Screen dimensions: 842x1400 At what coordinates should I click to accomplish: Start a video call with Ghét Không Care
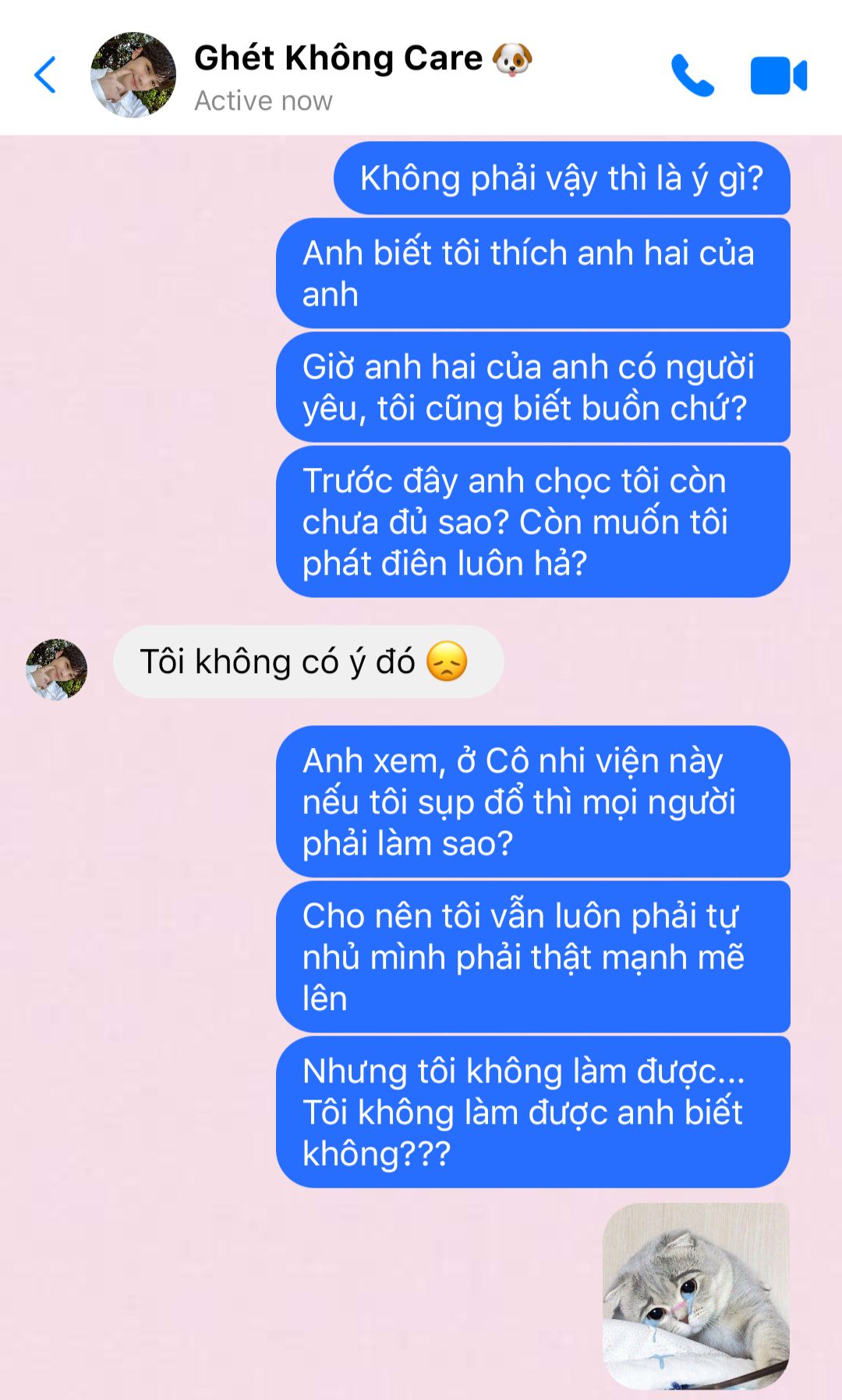point(778,76)
